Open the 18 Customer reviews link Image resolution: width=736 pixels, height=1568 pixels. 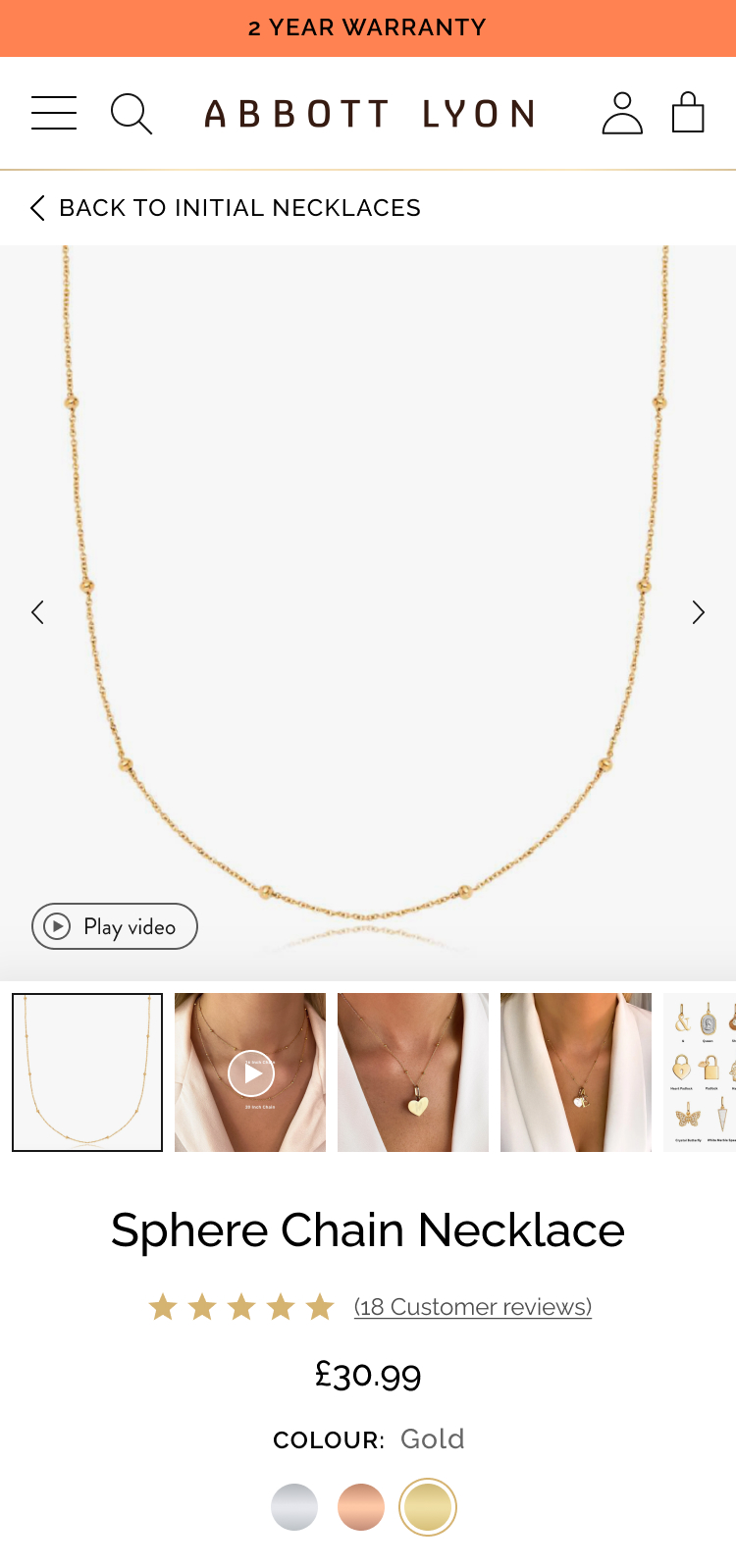pos(472,1307)
